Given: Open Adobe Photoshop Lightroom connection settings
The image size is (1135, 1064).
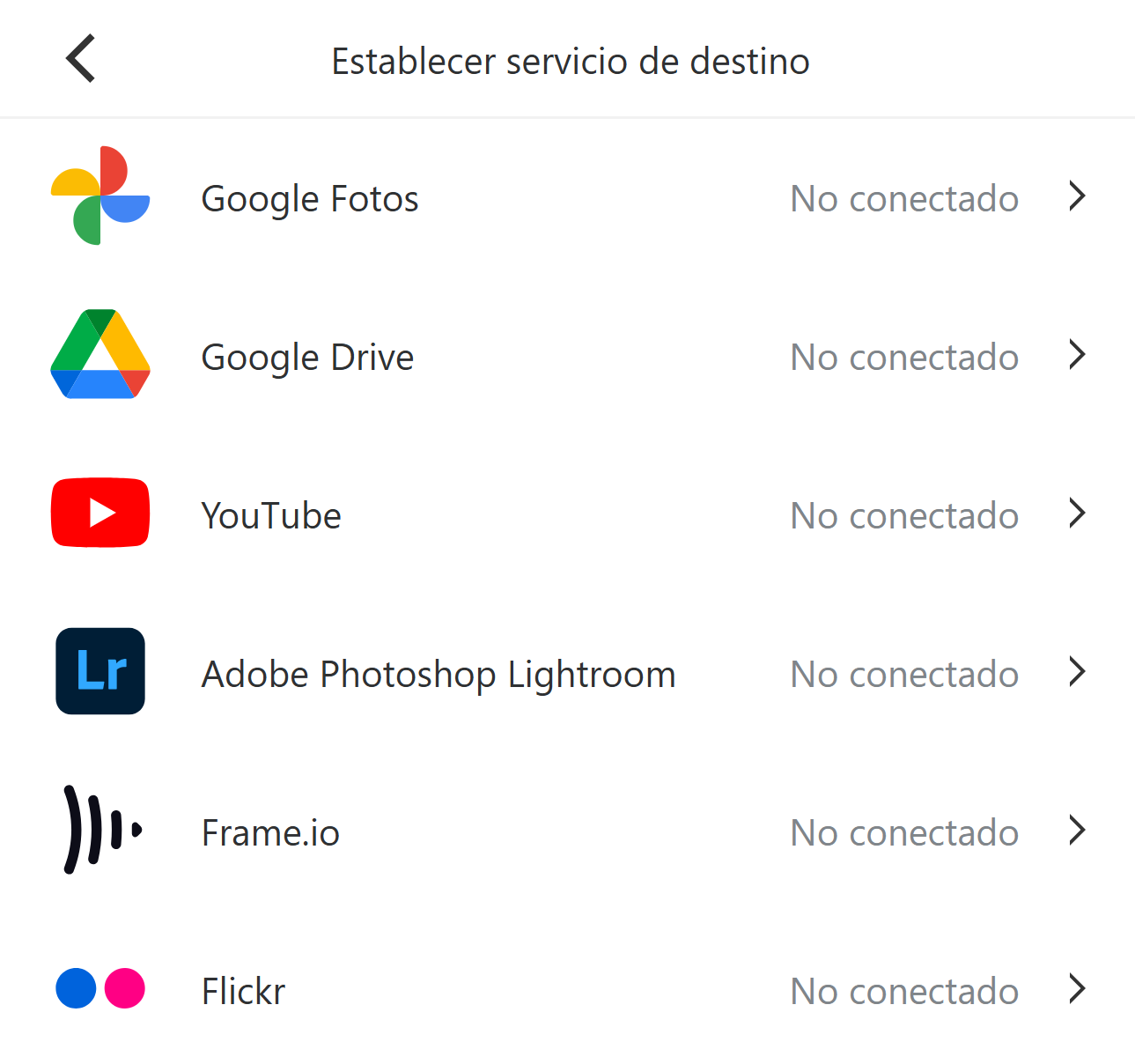Looking at the screenshot, I should tap(567, 673).
